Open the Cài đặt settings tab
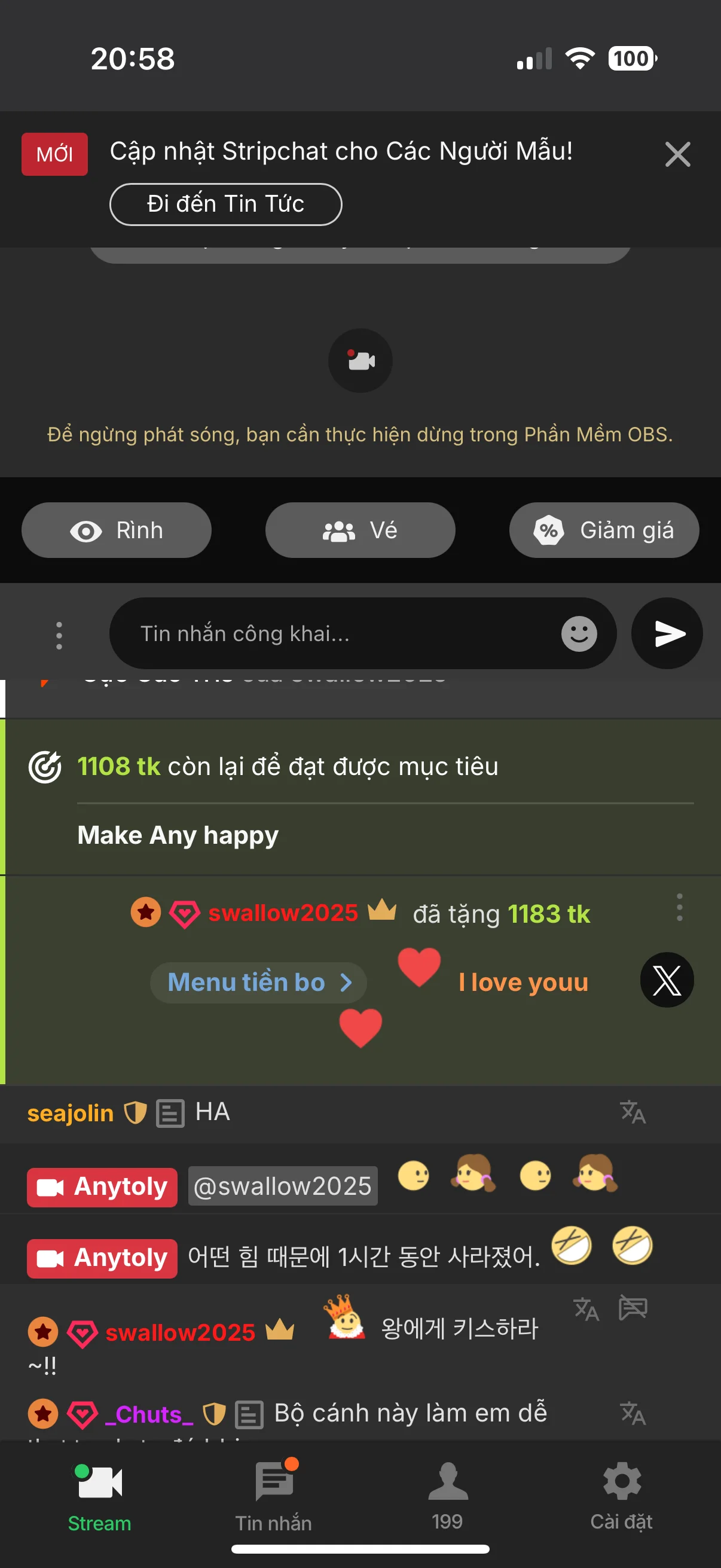Screen dimensions: 721x1568 621,1497
